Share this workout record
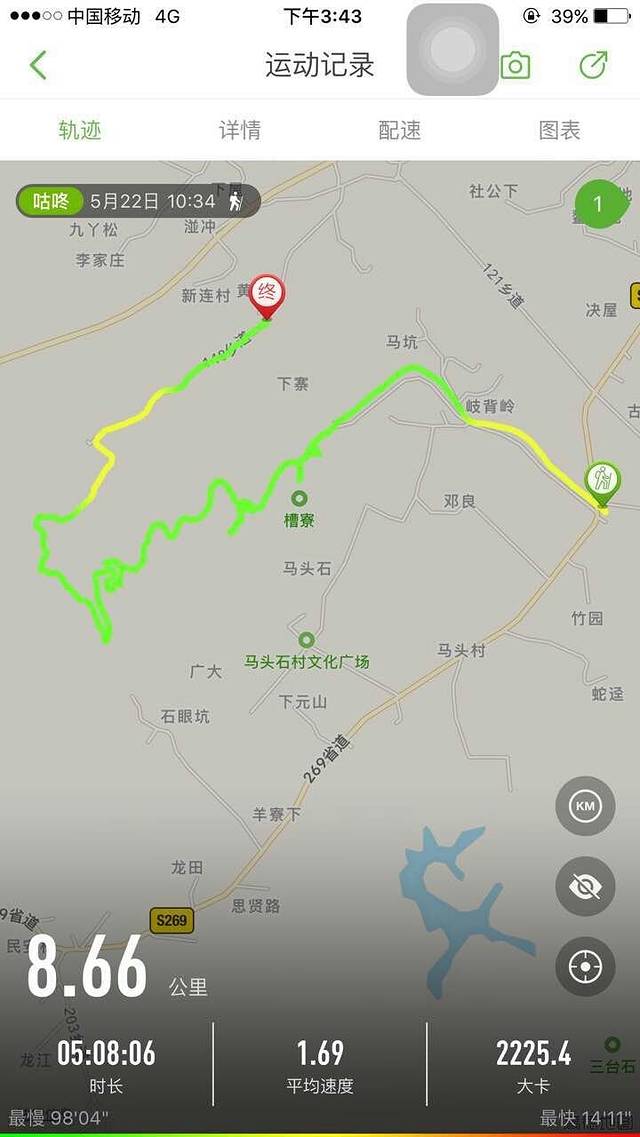This screenshot has height=1137, width=640. pos(593,66)
